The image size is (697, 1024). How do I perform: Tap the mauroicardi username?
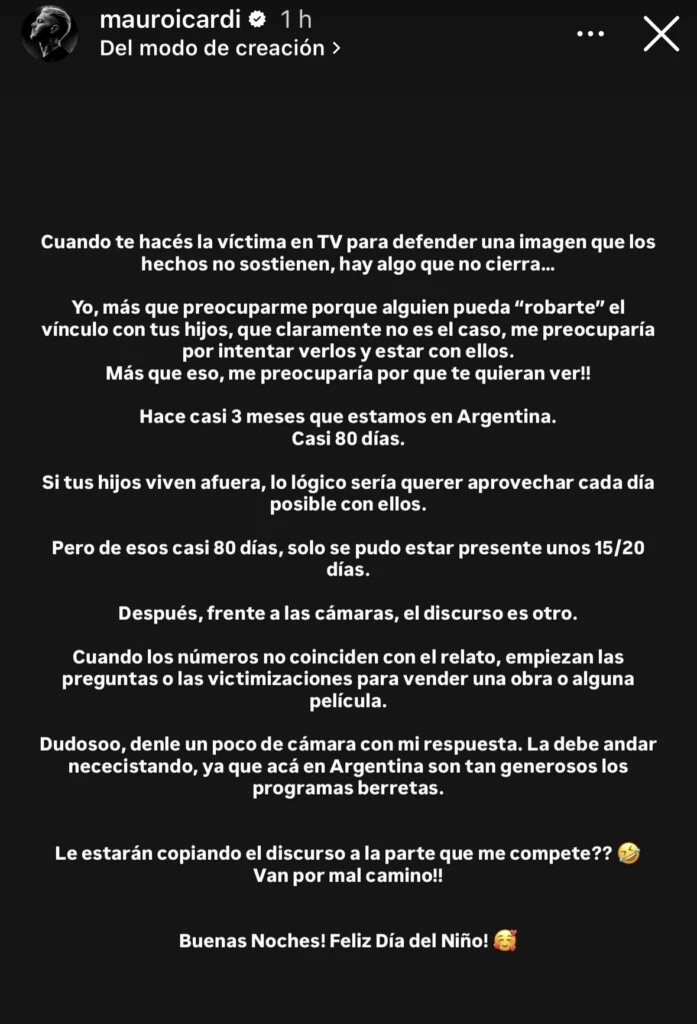170,20
